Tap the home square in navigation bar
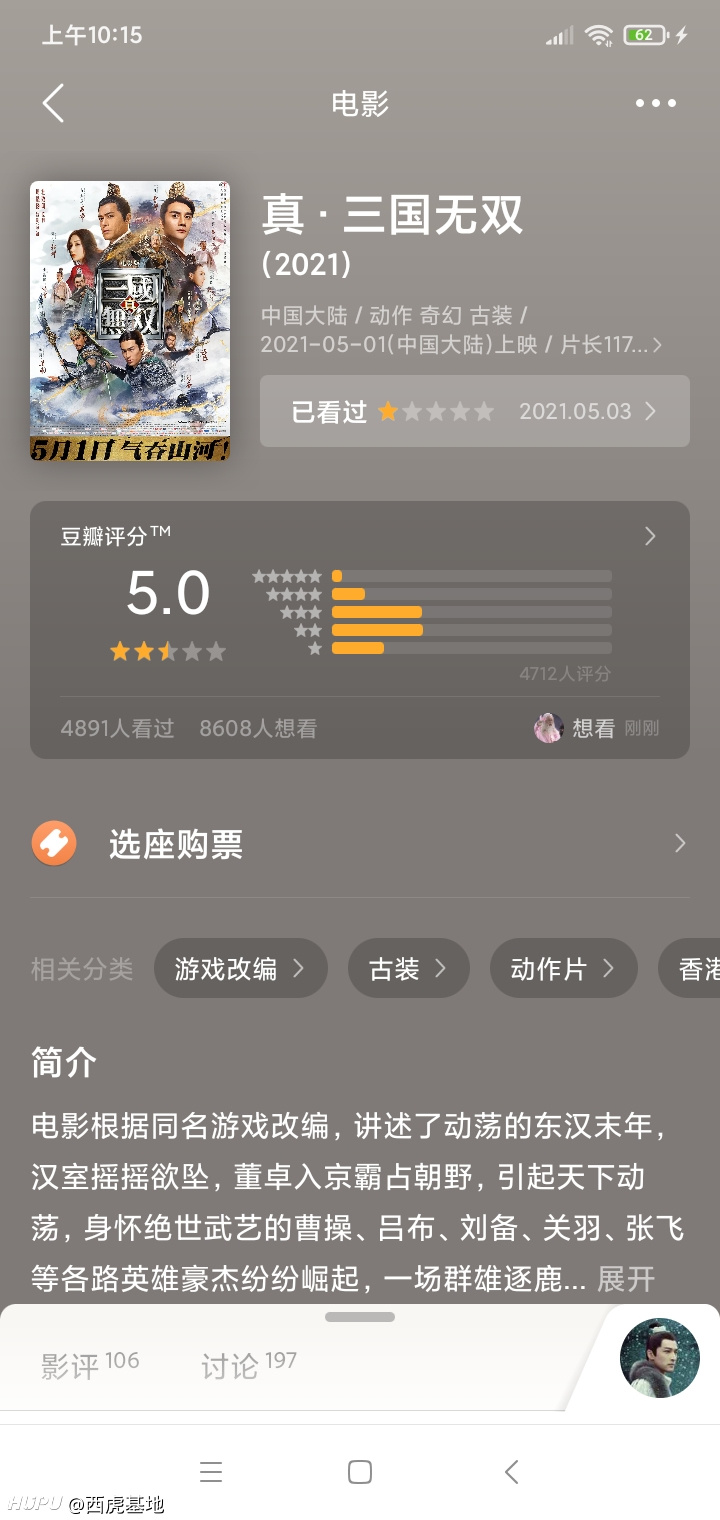 358,1471
